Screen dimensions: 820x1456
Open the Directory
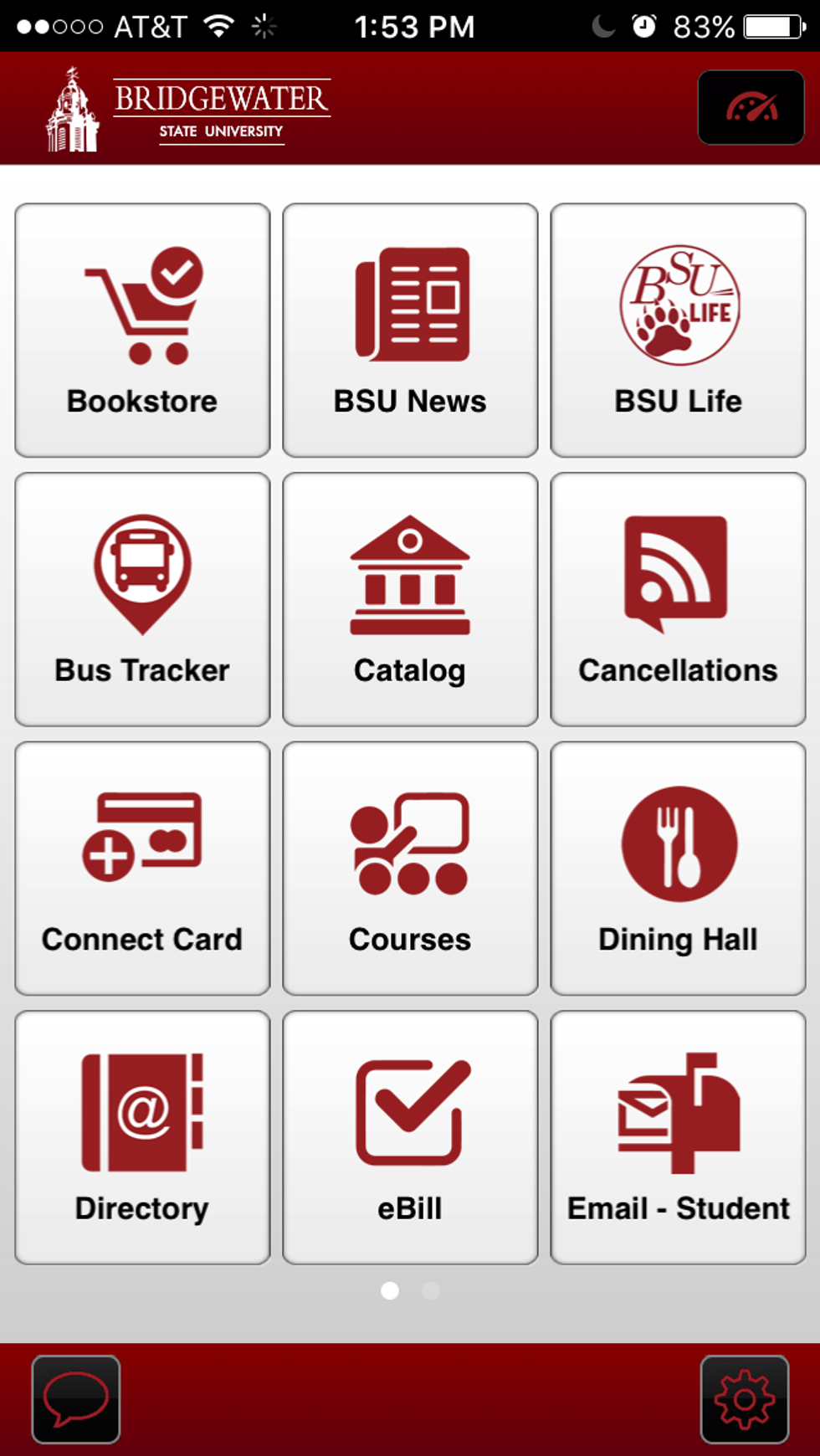click(142, 1137)
